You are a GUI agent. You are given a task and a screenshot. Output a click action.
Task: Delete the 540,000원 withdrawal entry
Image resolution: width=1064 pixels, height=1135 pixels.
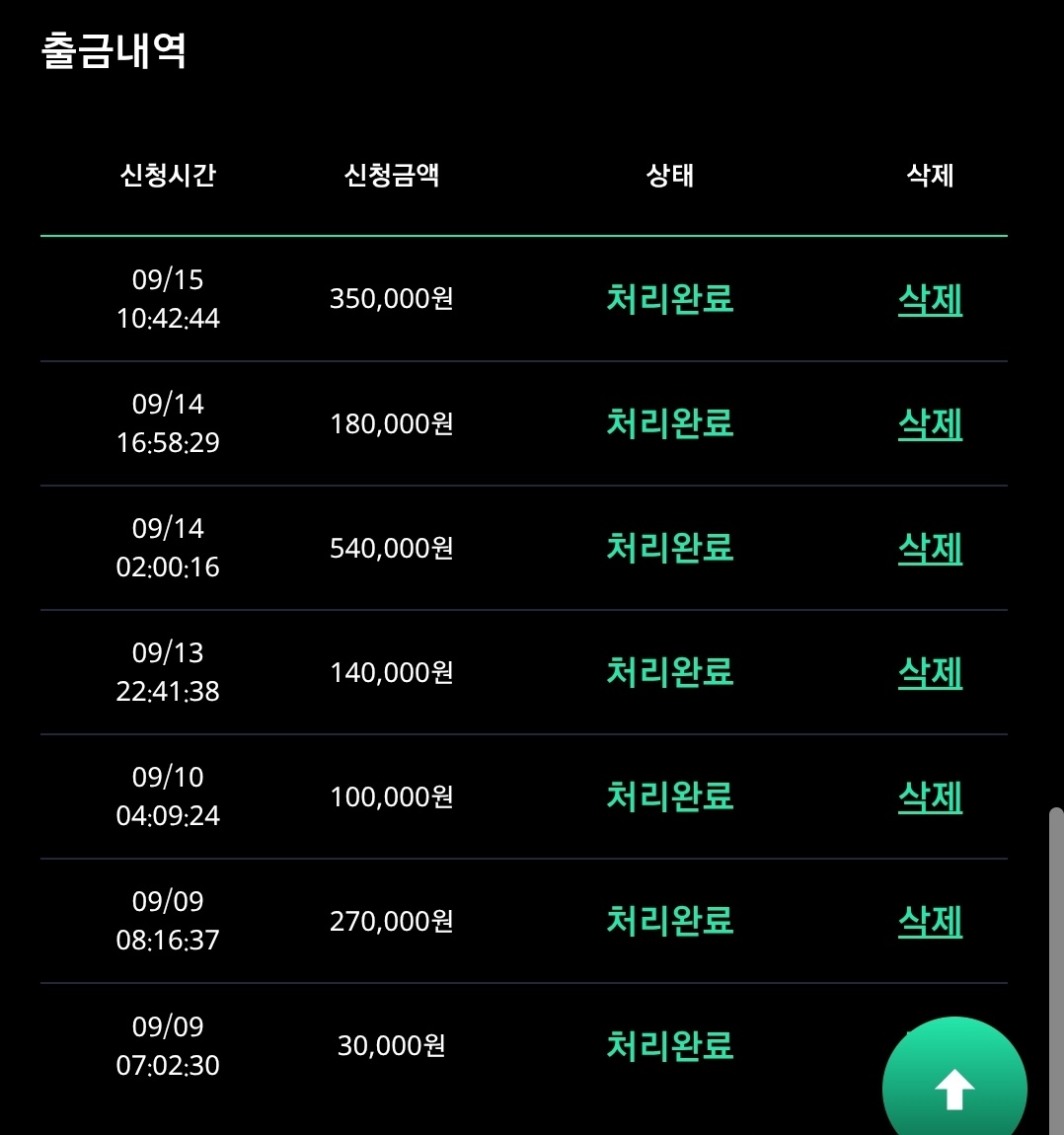(x=930, y=549)
